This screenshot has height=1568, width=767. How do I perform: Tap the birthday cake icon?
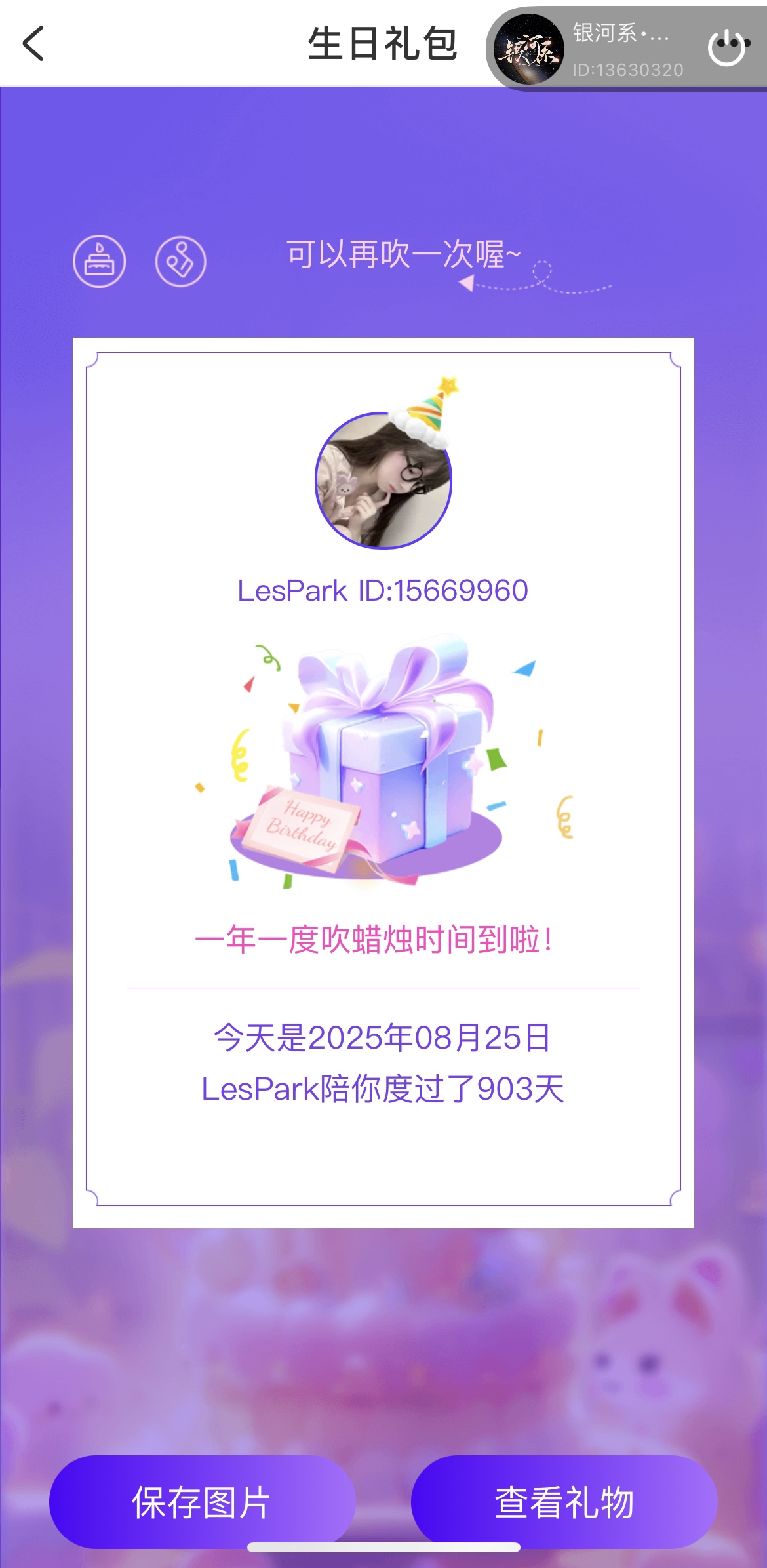99,261
